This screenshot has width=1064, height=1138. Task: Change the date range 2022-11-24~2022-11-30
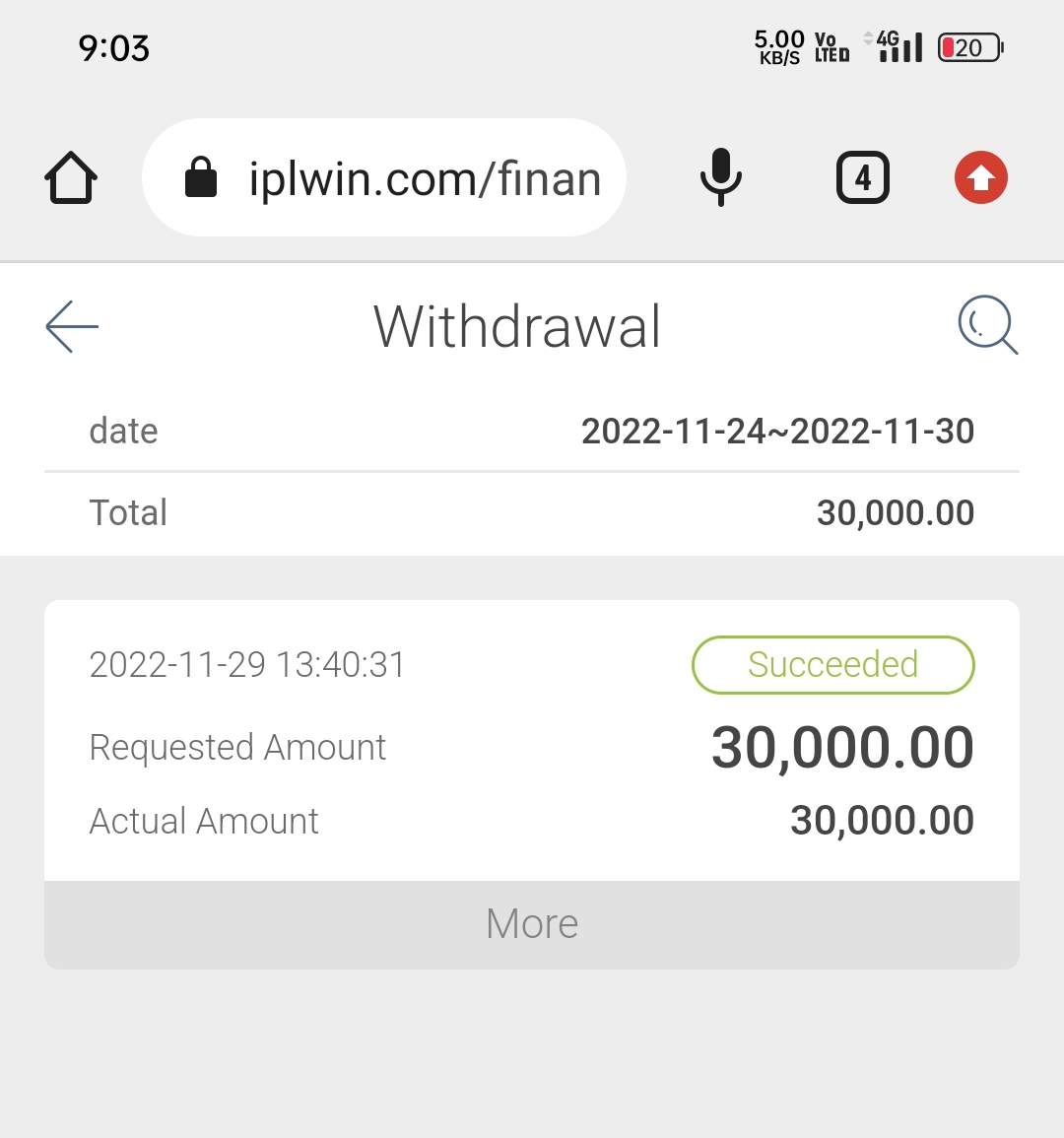coord(776,431)
